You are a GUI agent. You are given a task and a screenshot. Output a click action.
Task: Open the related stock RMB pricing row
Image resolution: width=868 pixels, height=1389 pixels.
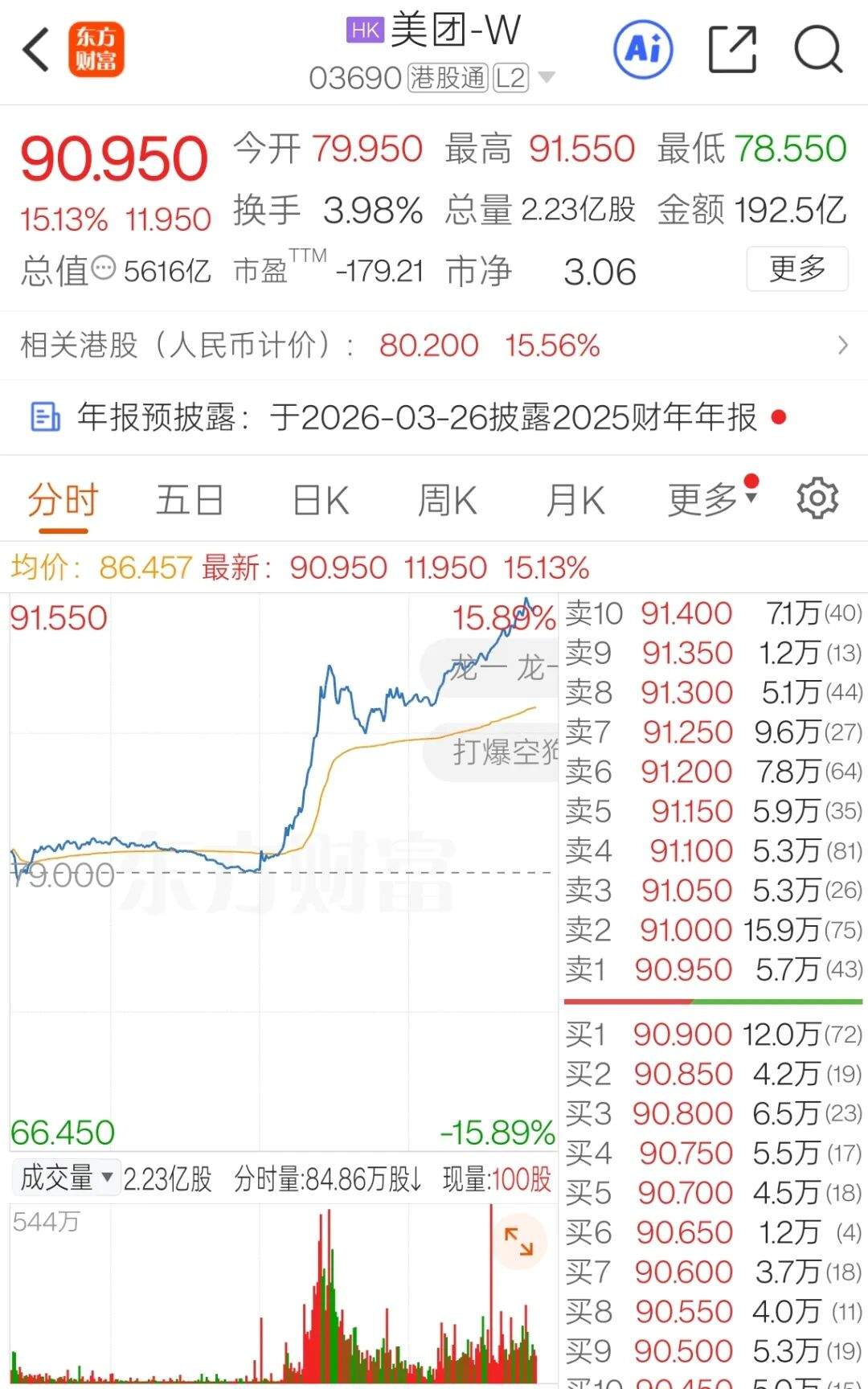pyautogui.click(x=434, y=346)
